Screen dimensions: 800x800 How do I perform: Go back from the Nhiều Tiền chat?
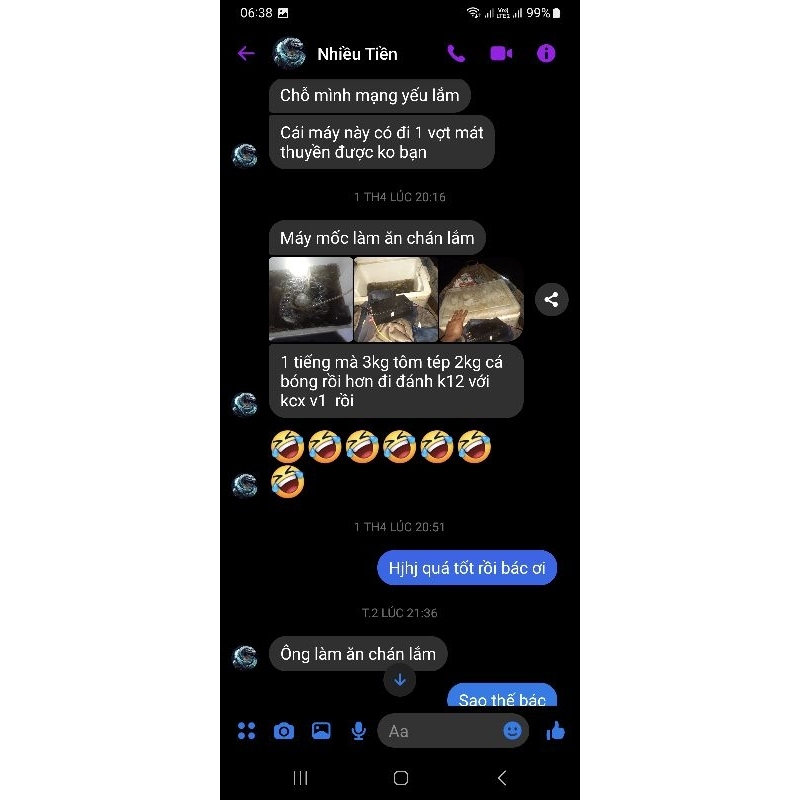(x=246, y=54)
